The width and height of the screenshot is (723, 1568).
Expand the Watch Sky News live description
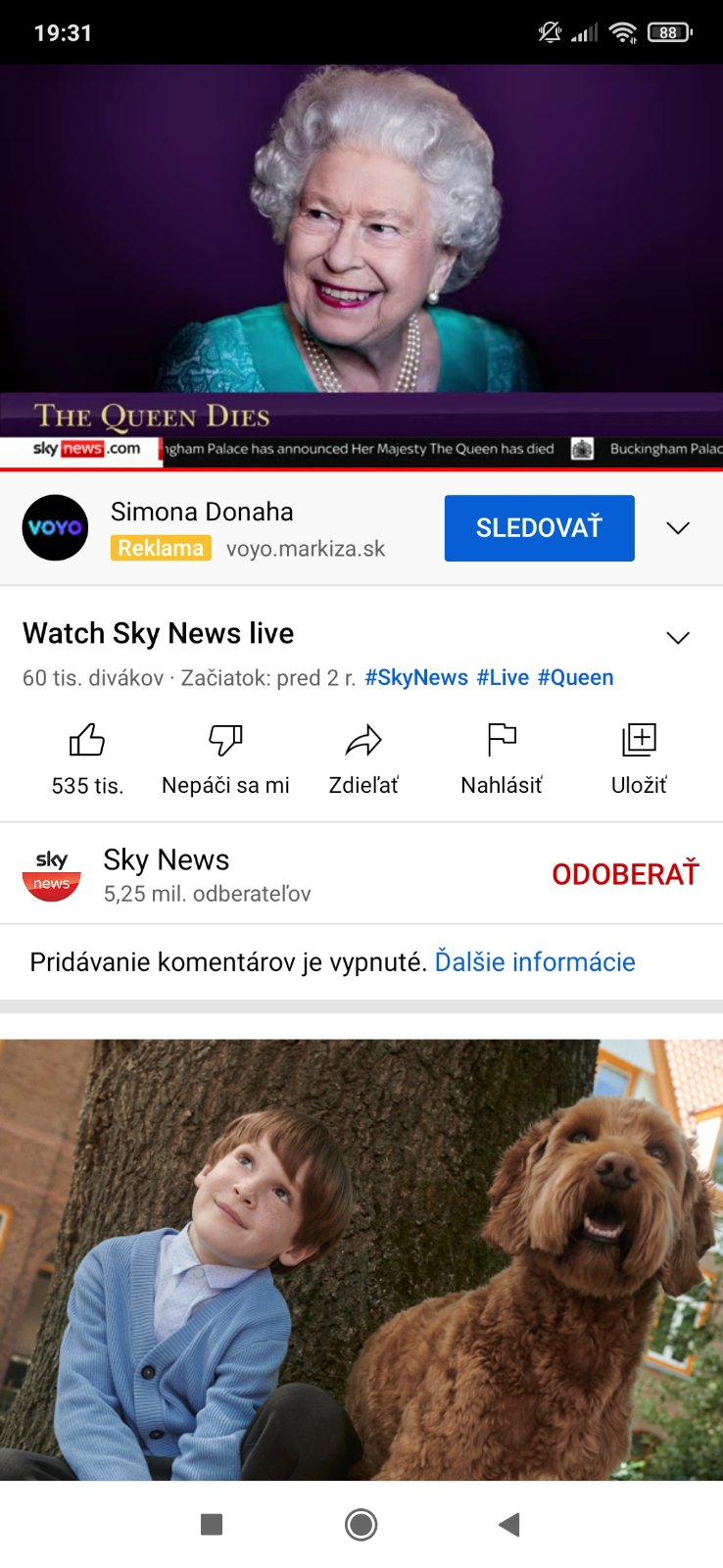tap(678, 638)
